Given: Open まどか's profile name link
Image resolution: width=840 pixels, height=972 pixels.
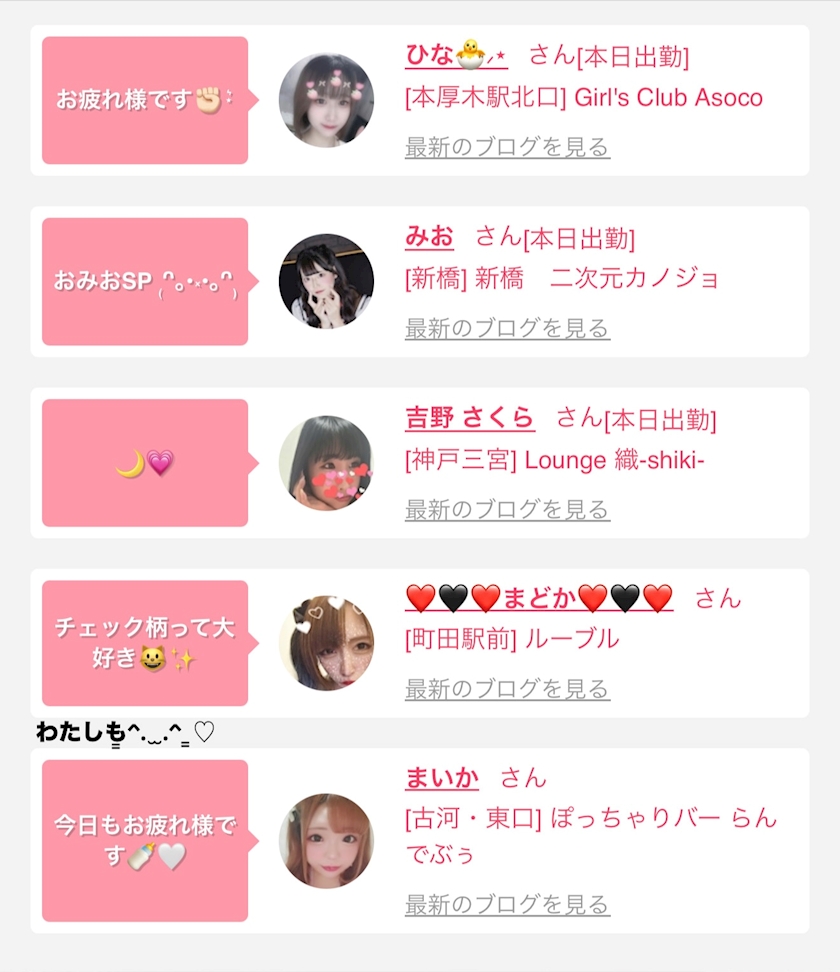Looking at the screenshot, I should [x=539, y=598].
